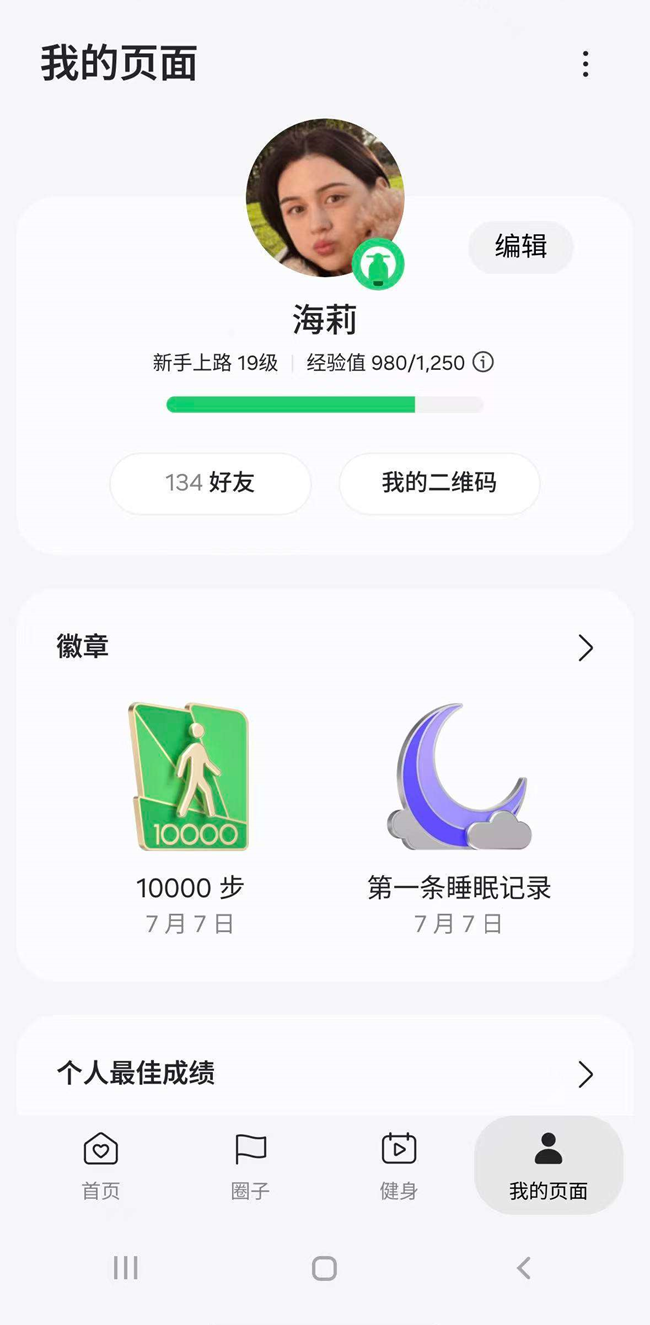Switch to the 健身 tab
The height and width of the screenshot is (1325, 650).
point(399,1165)
